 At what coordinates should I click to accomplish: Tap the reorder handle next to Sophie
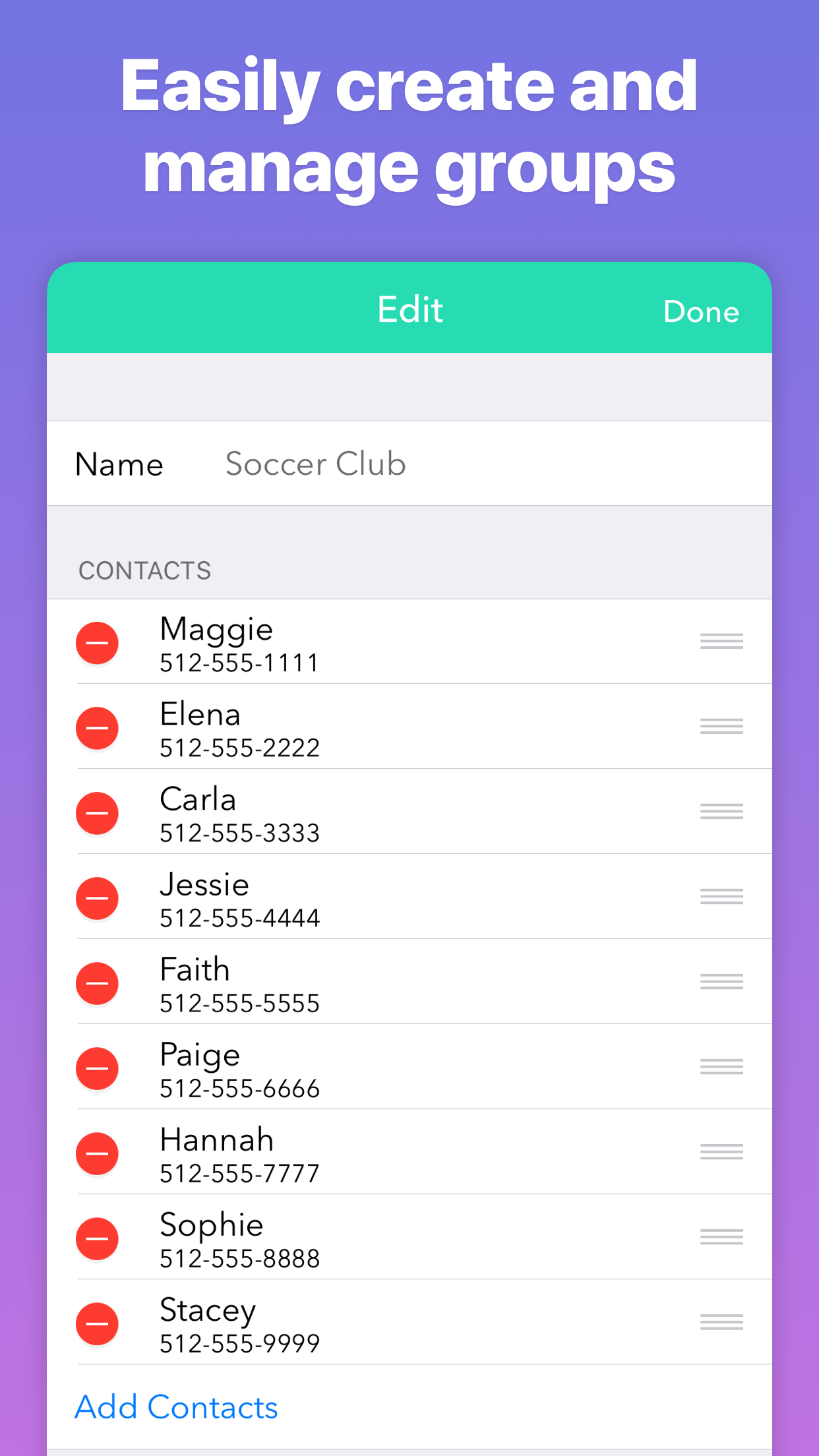(x=721, y=1236)
